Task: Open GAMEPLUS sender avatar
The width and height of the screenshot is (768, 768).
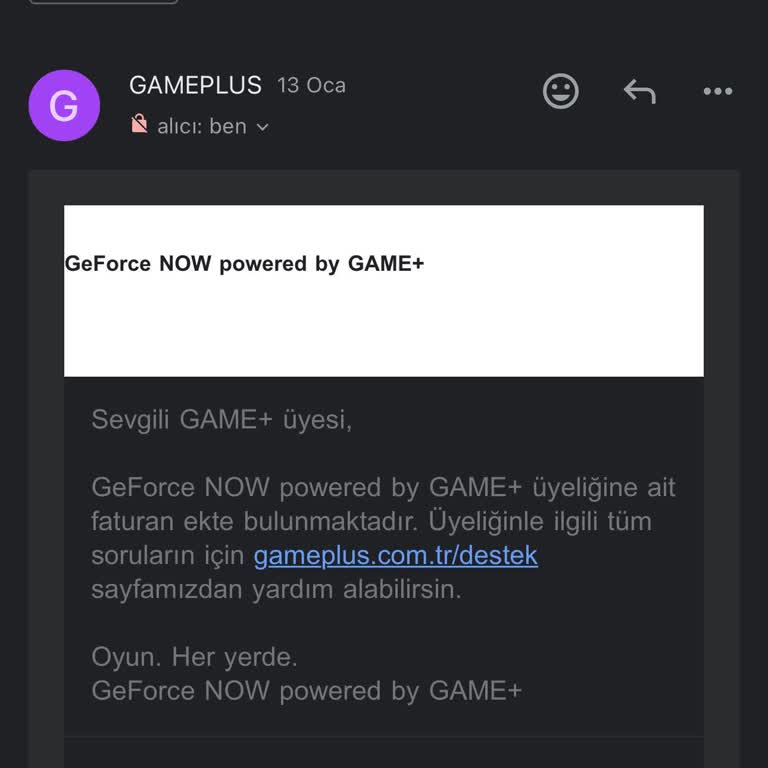Action: 64,106
